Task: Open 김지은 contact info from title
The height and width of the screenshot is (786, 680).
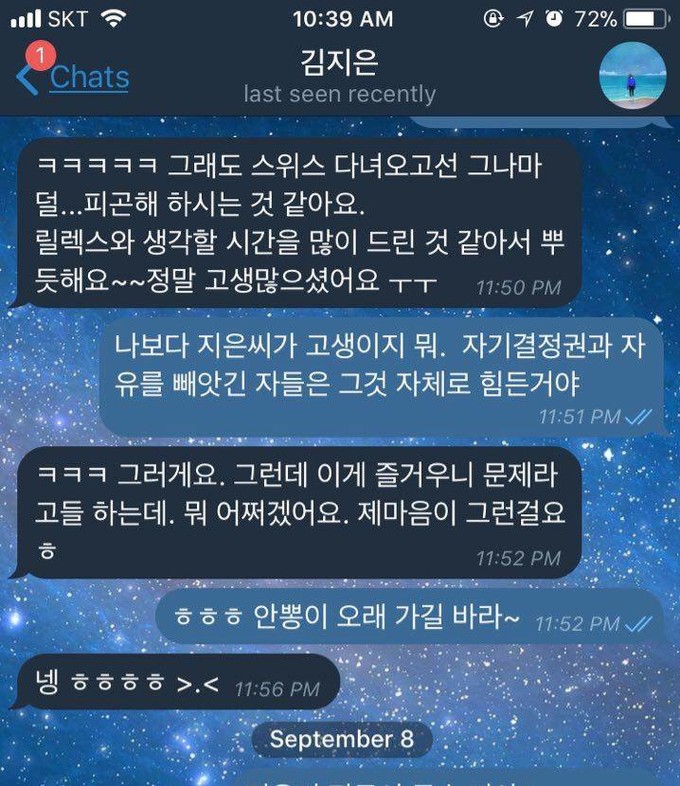Action: click(340, 64)
